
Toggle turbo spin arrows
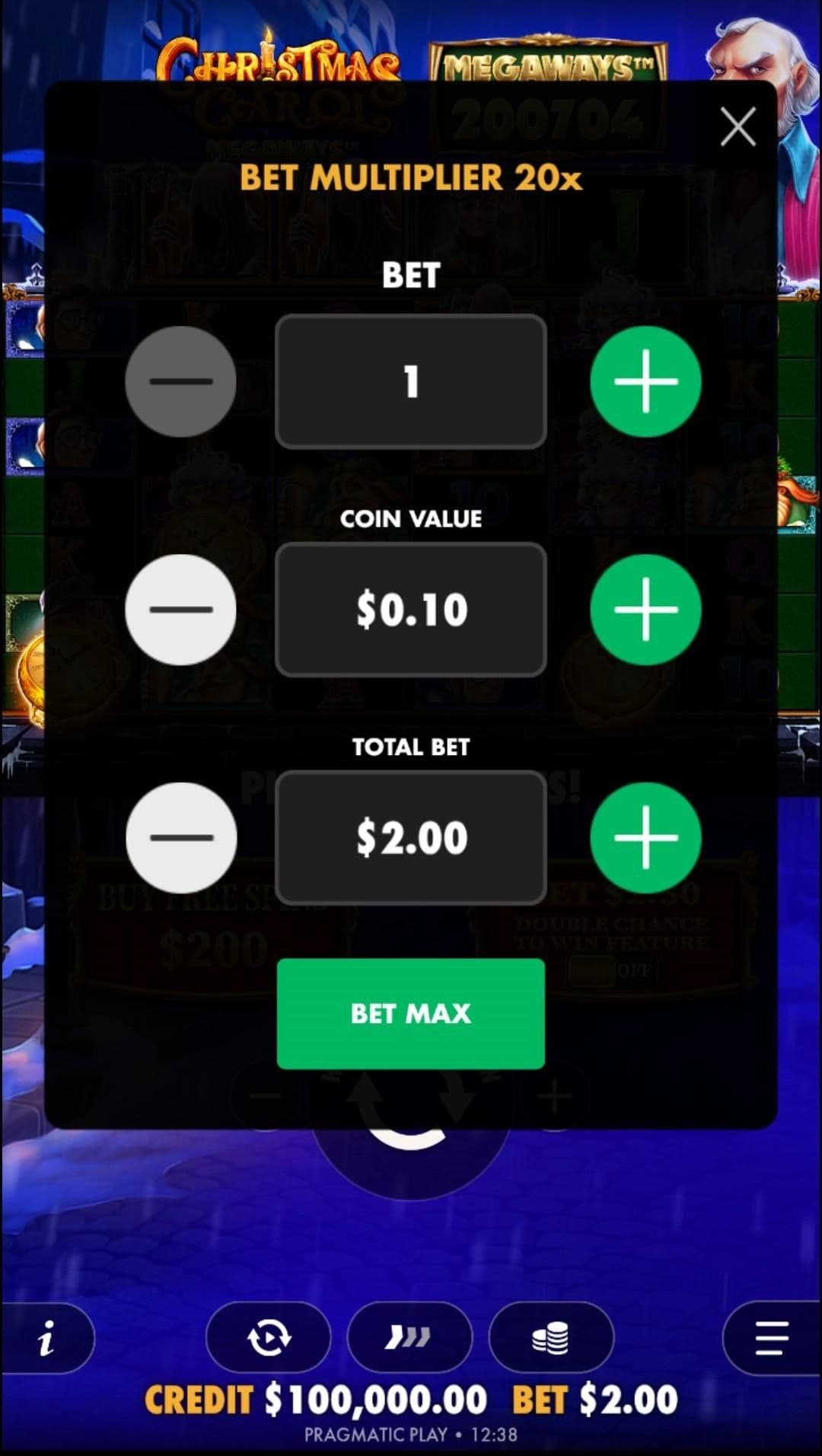click(x=409, y=1337)
